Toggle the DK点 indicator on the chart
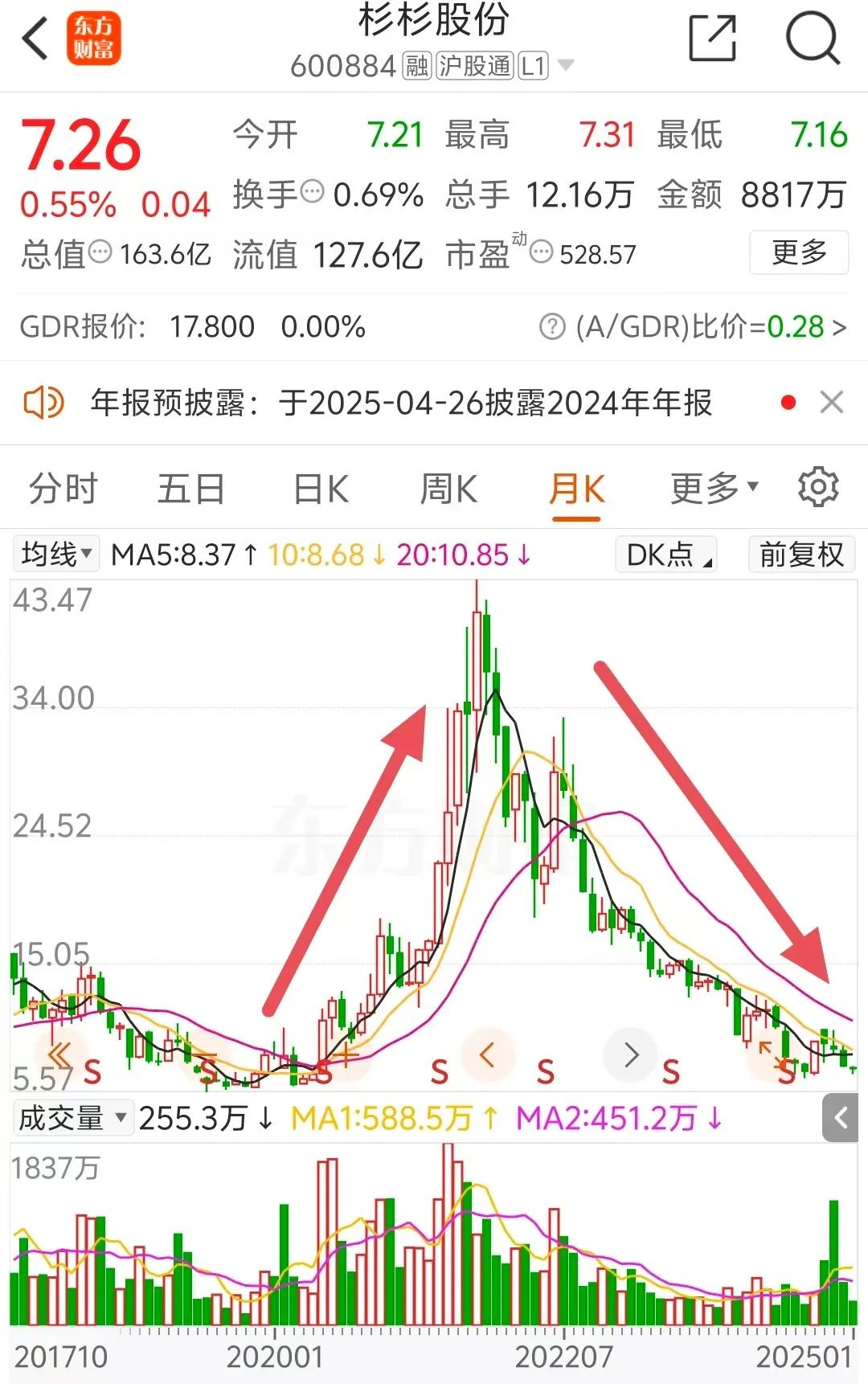The height and width of the screenshot is (1384, 868). 665,555
